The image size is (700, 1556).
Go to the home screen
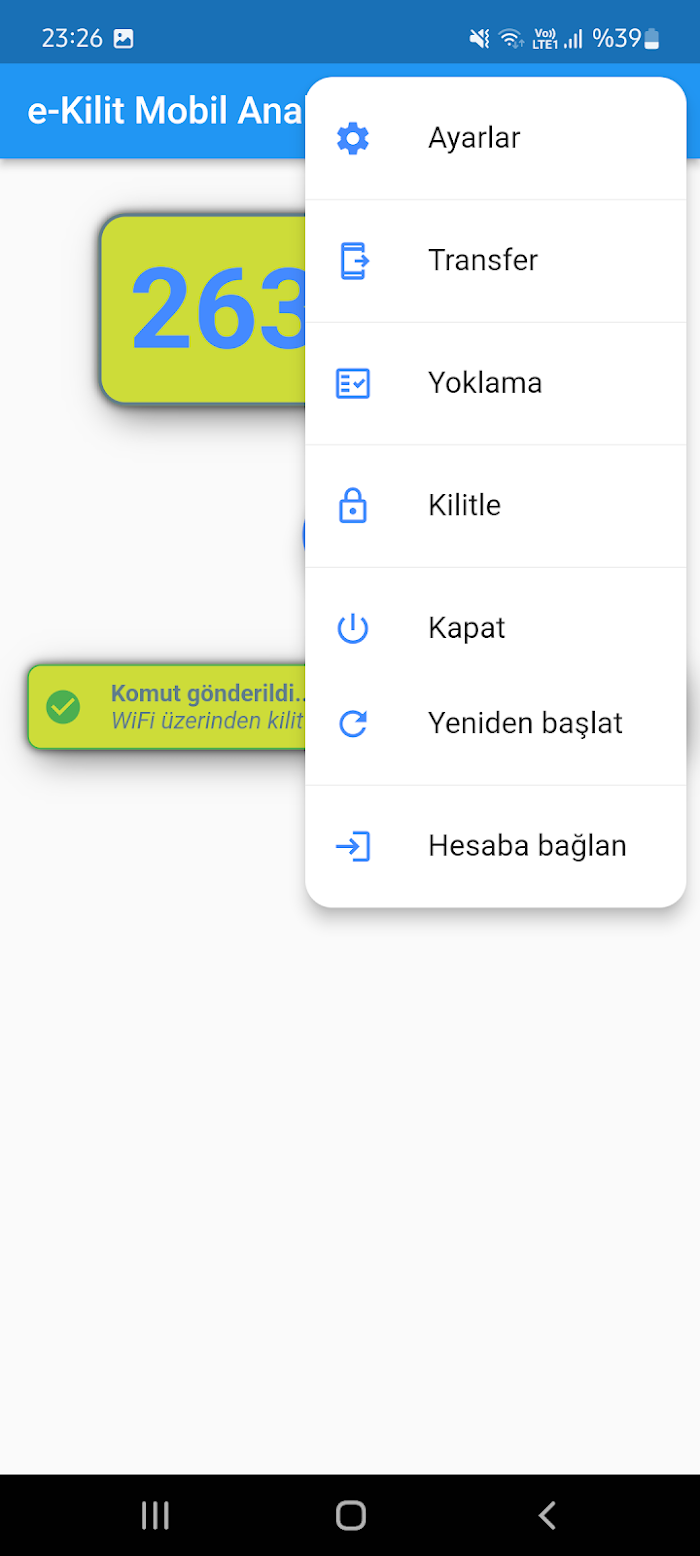click(x=351, y=1515)
